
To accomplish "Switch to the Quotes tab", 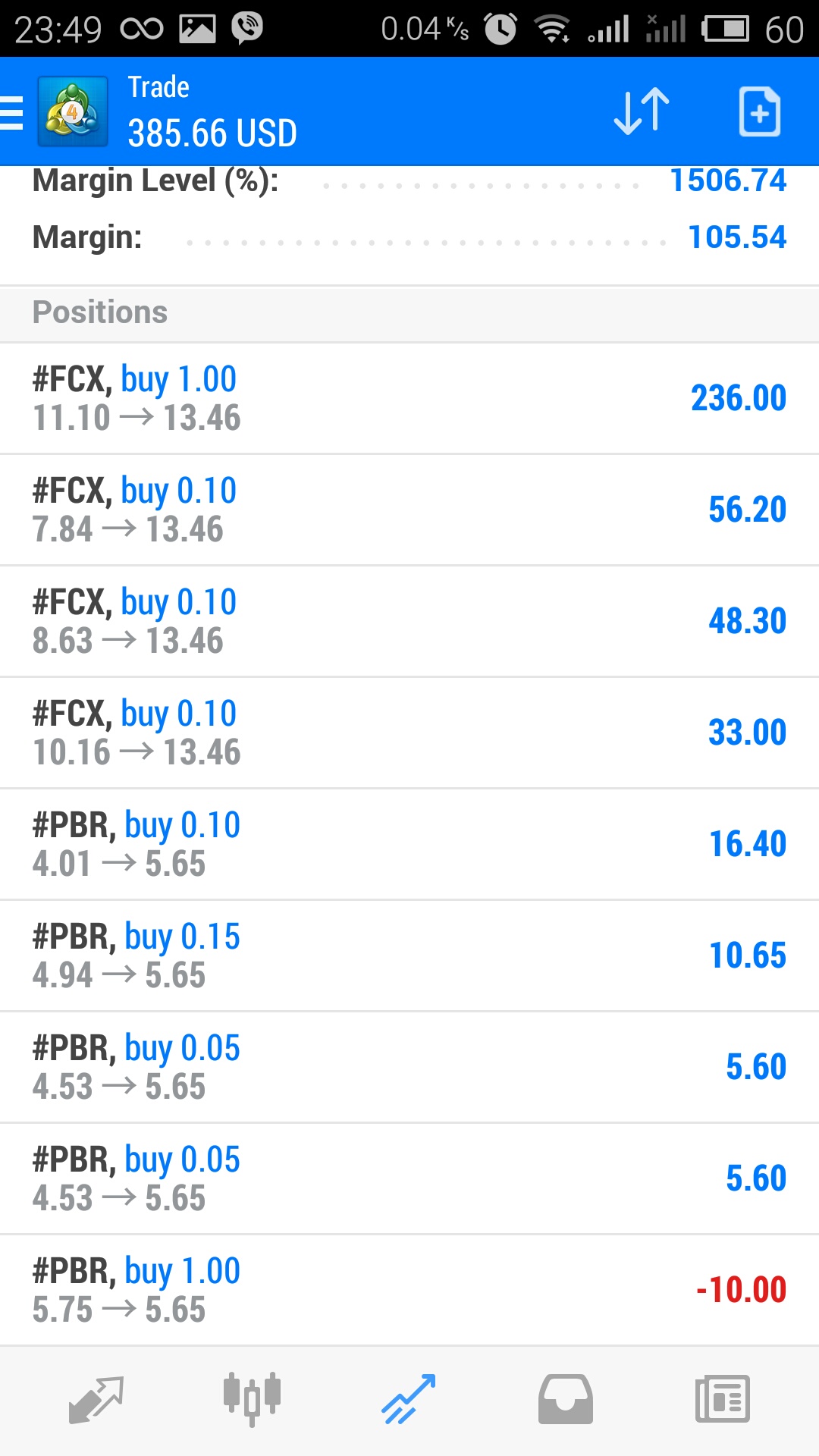I will click(96, 1400).
